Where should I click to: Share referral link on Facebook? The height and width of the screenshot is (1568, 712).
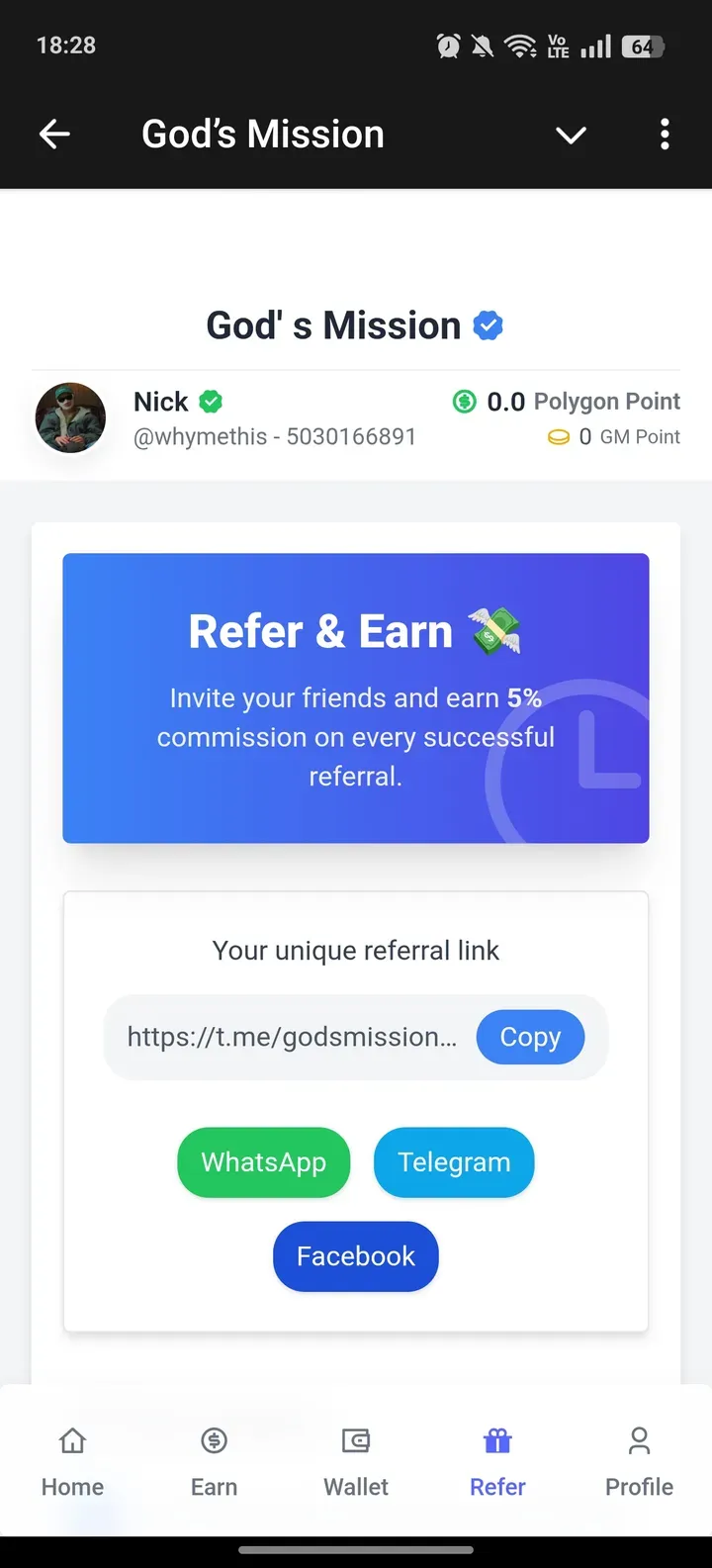pos(356,1256)
